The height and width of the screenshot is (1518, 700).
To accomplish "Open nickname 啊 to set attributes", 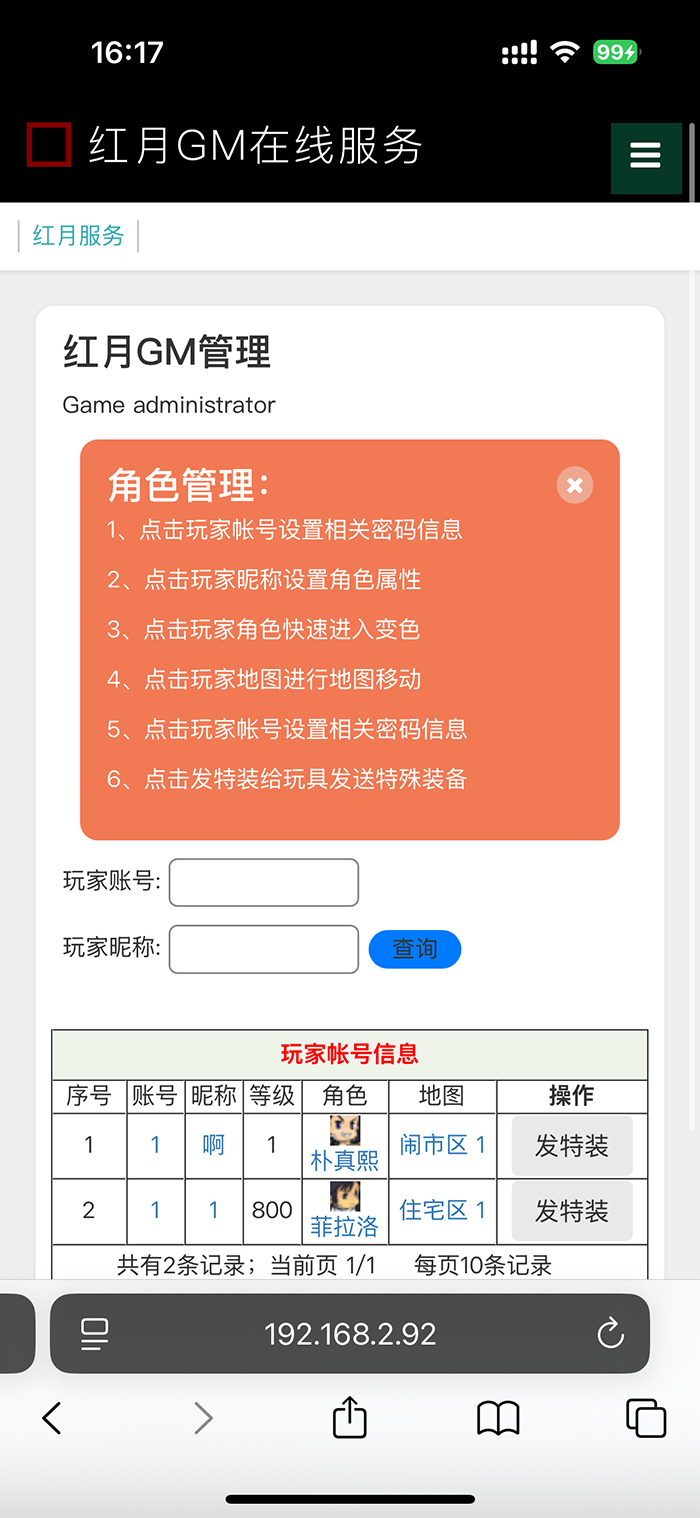I will point(214,1145).
